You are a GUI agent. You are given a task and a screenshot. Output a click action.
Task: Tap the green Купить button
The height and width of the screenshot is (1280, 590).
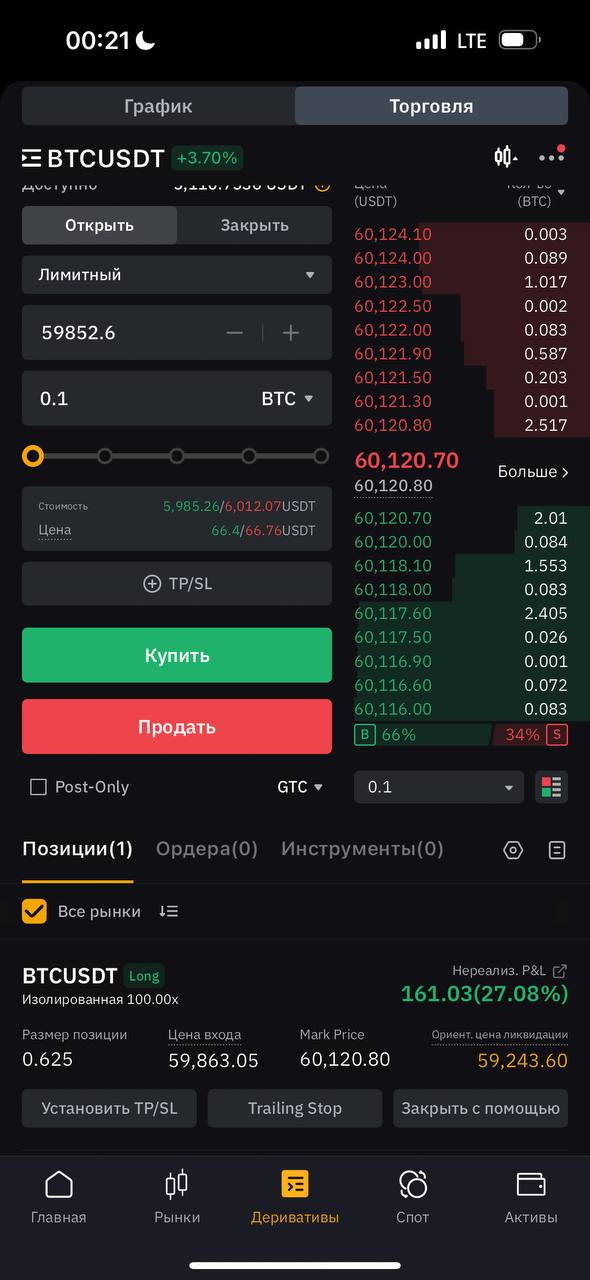pos(177,656)
